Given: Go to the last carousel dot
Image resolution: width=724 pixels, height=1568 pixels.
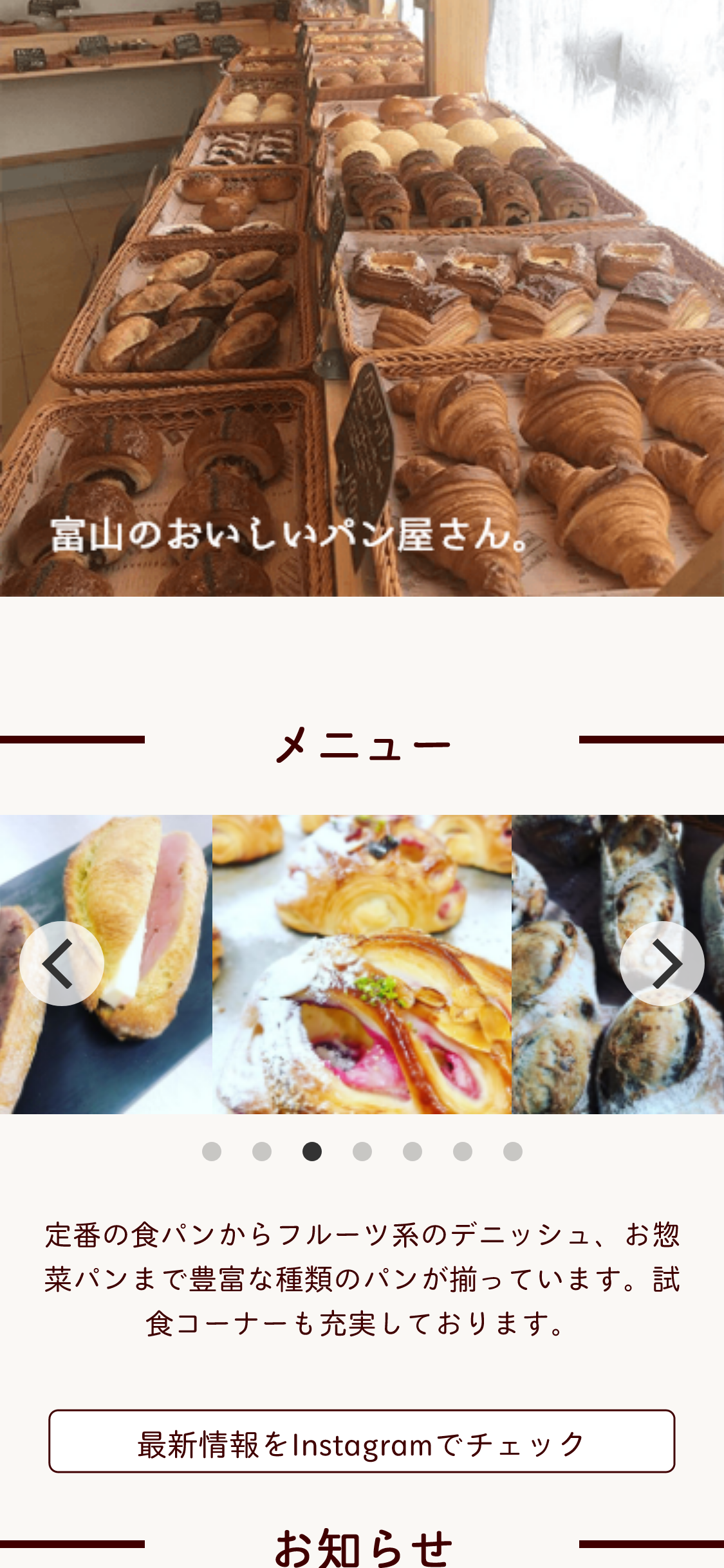Looking at the screenshot, I should [513, 1152].
